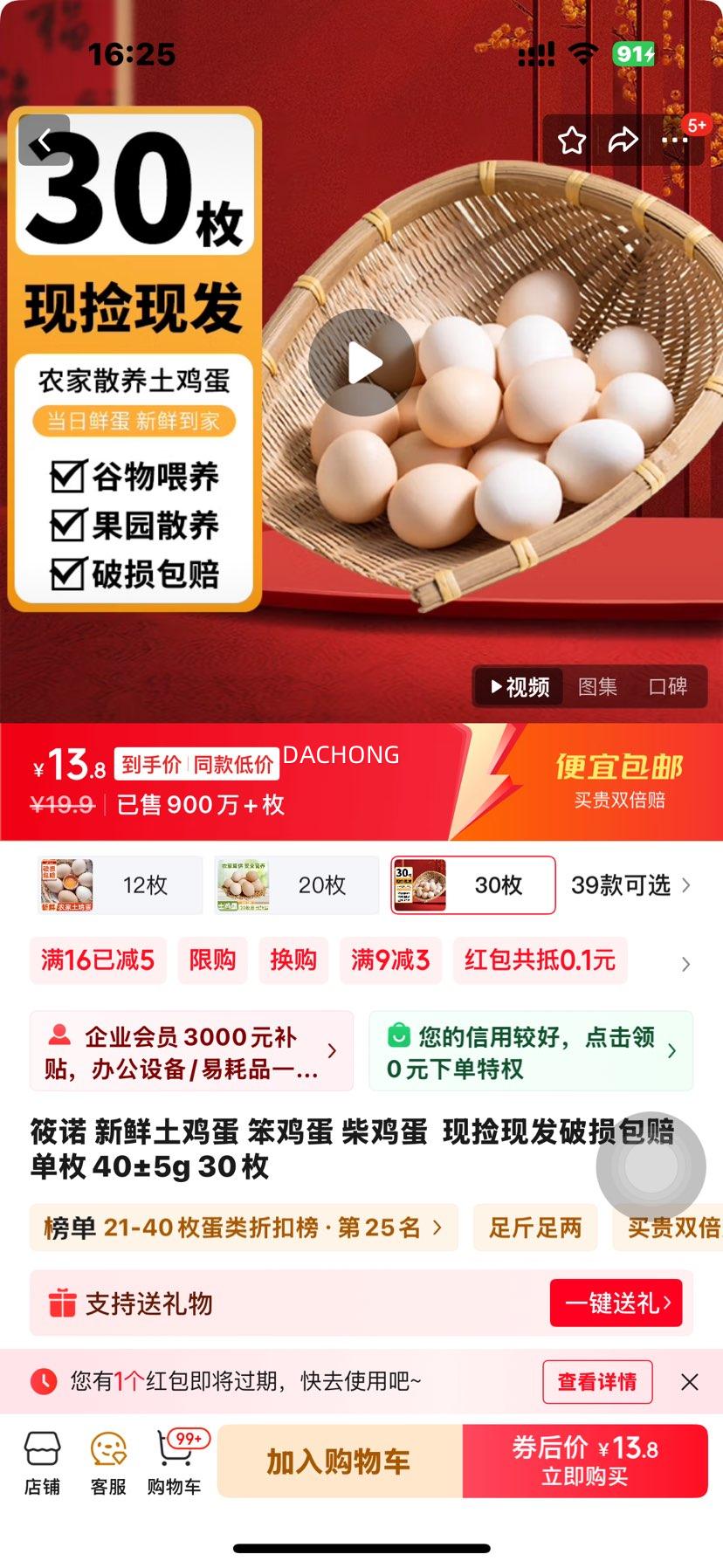Favorite this product with the star icon

pyautogui.click(x=572, y=140)
